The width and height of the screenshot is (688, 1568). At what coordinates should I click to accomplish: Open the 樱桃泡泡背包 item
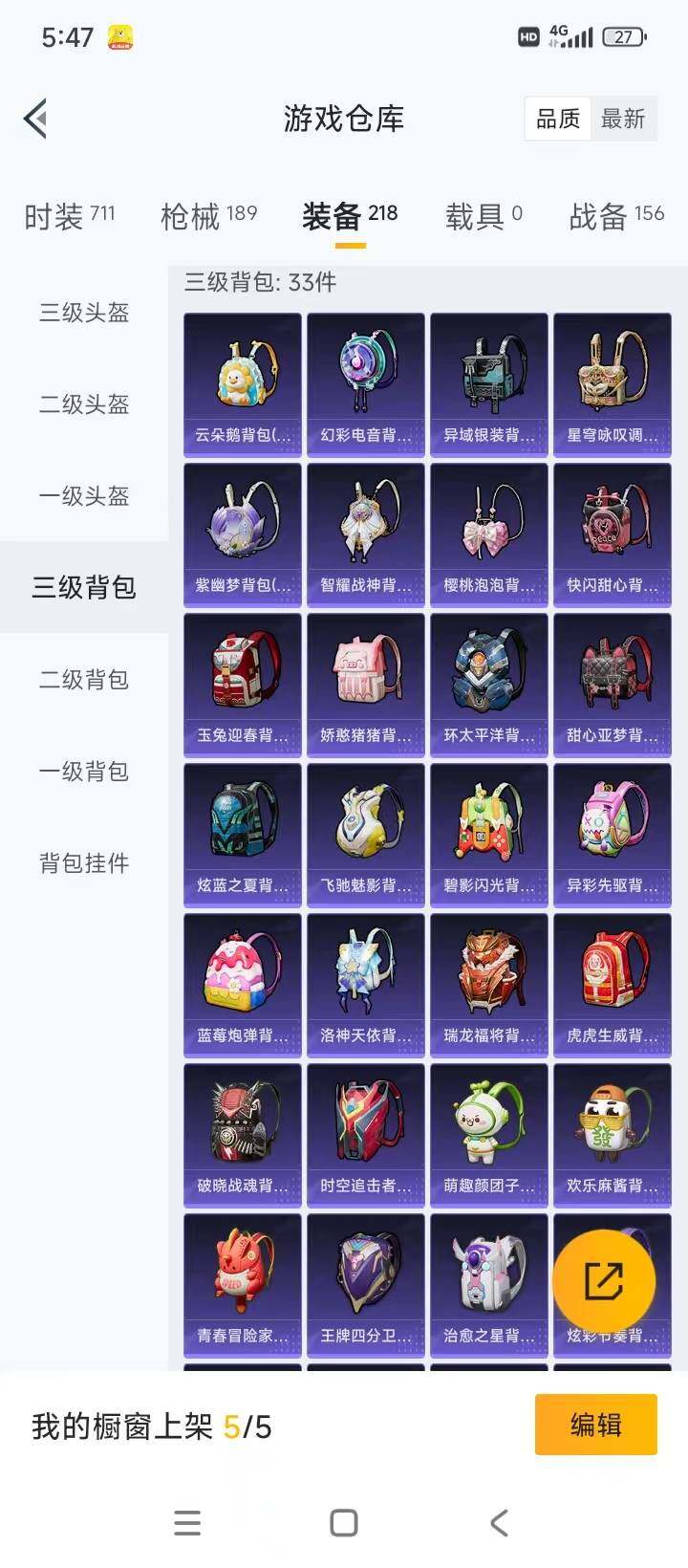[489, 534]
